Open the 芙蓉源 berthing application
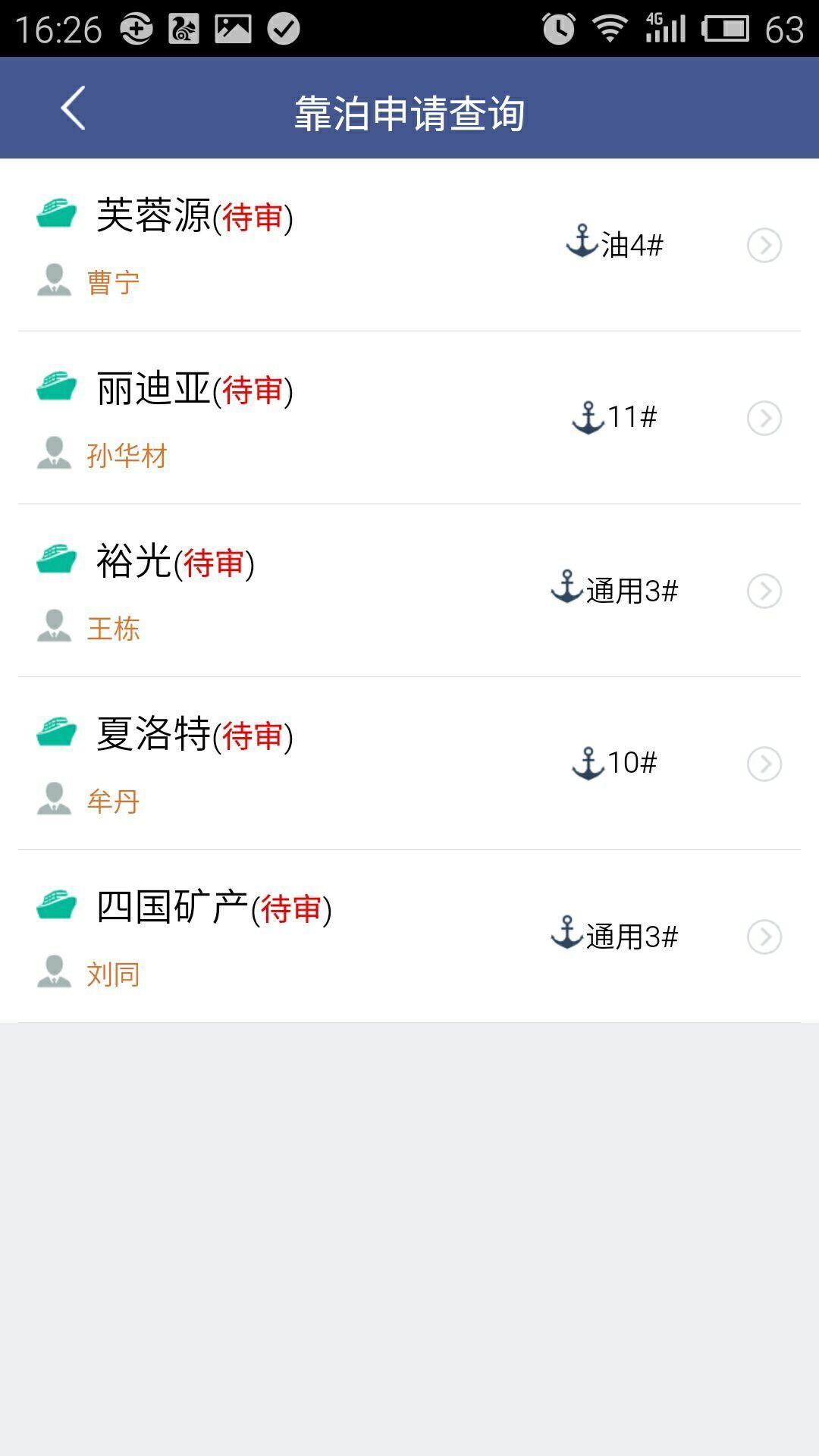The width and height of the screenshot is (819, 1456). [409, 245]
